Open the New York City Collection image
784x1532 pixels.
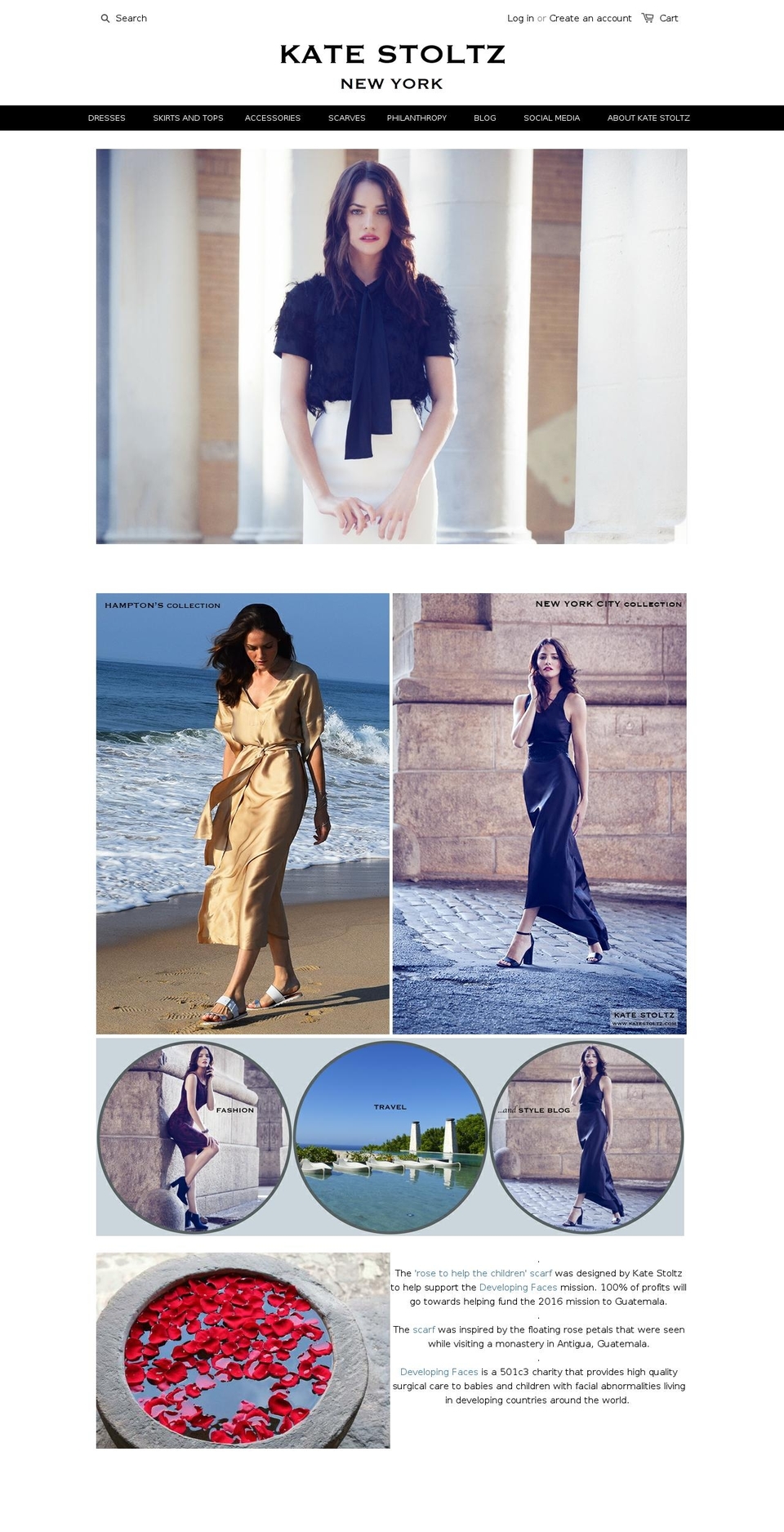[539, 813]
